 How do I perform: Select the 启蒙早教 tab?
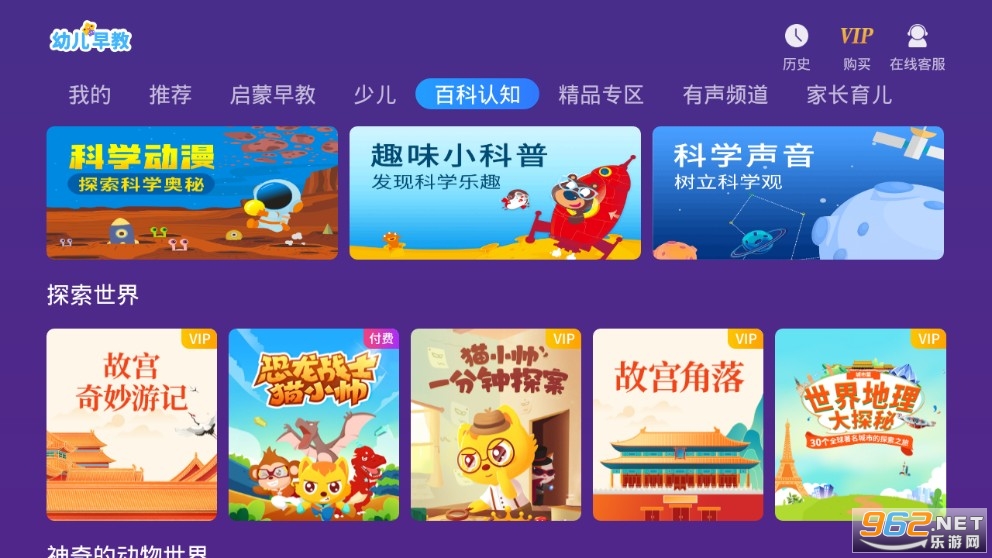[x=272, y=95]
